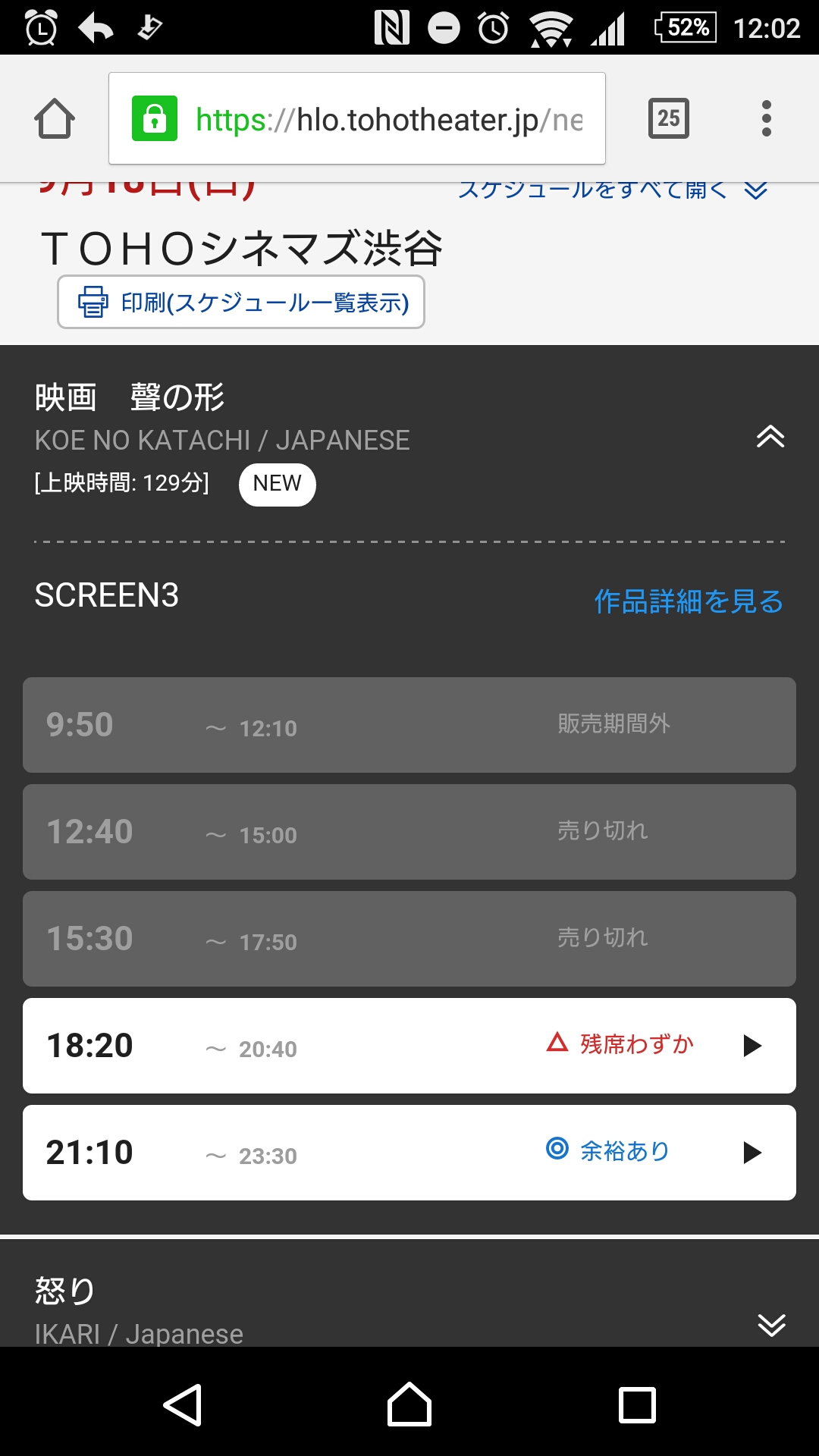
Task: Select the 18:20 showing with 残席わずか
Action: (409, 1046)
